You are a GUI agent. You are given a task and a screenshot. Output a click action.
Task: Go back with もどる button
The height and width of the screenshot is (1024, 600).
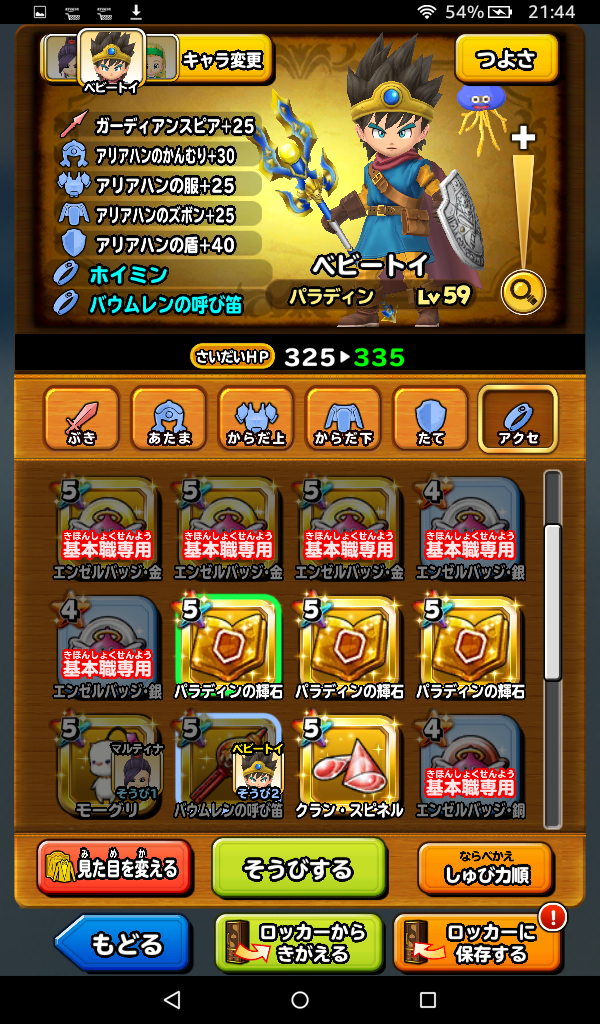(x=122, y=943)
